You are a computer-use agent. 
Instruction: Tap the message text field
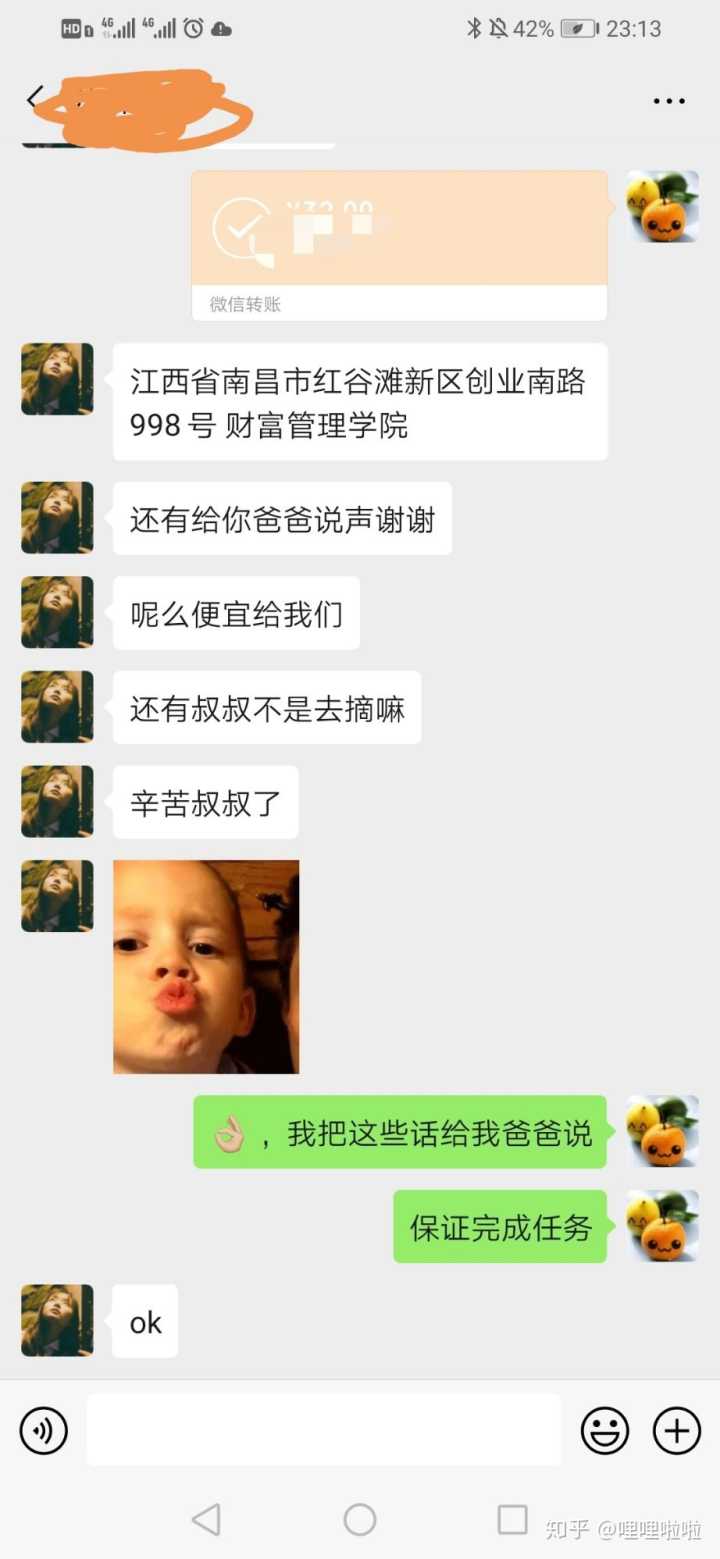click(x=323, y=1430)
